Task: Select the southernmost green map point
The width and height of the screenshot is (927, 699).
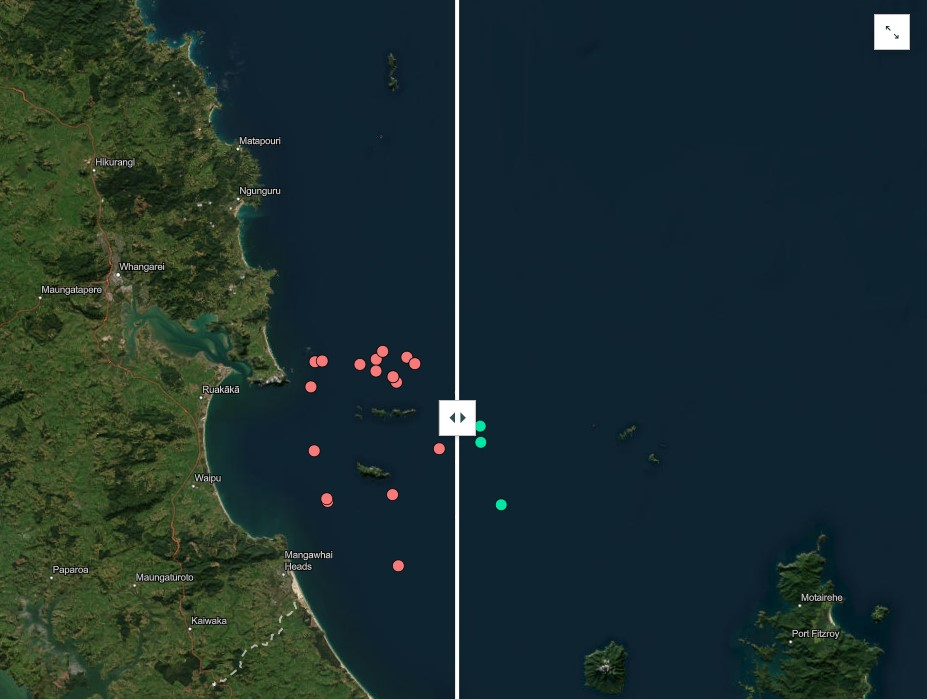Action: [501, 505]
